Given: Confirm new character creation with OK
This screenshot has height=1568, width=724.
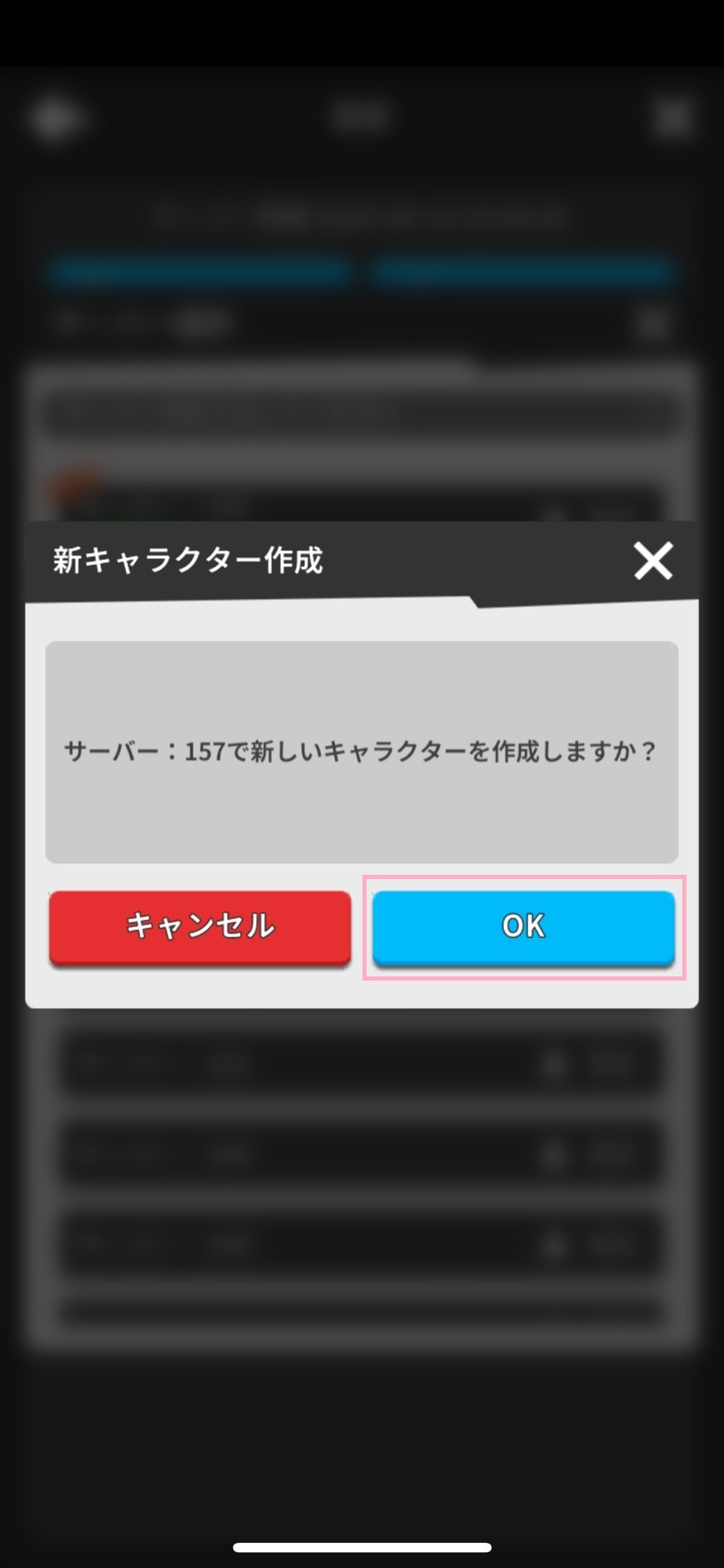Looking at the screenshot, I should (x=523, y=926).
